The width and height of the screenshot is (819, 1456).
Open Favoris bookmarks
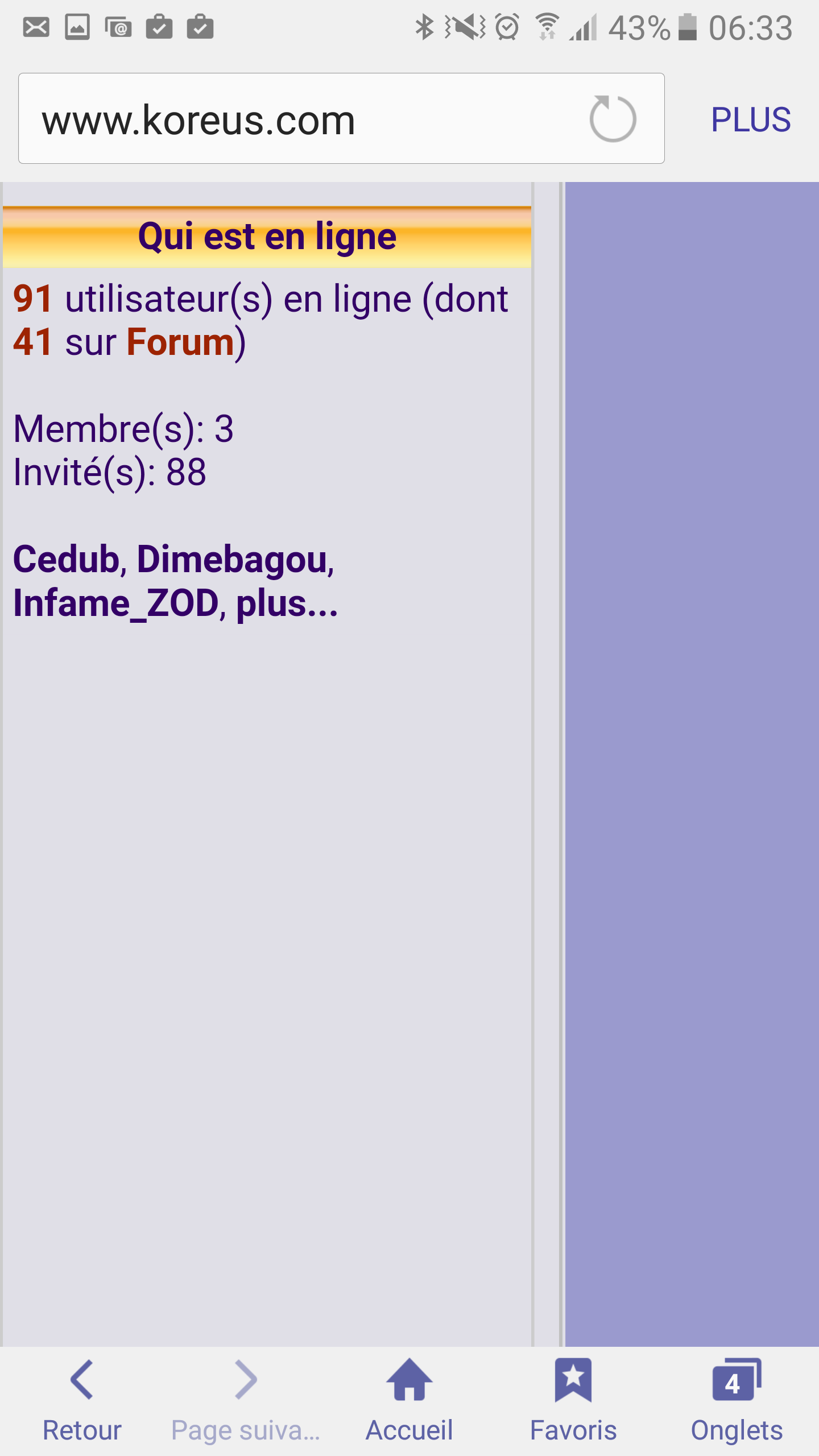573,1400
